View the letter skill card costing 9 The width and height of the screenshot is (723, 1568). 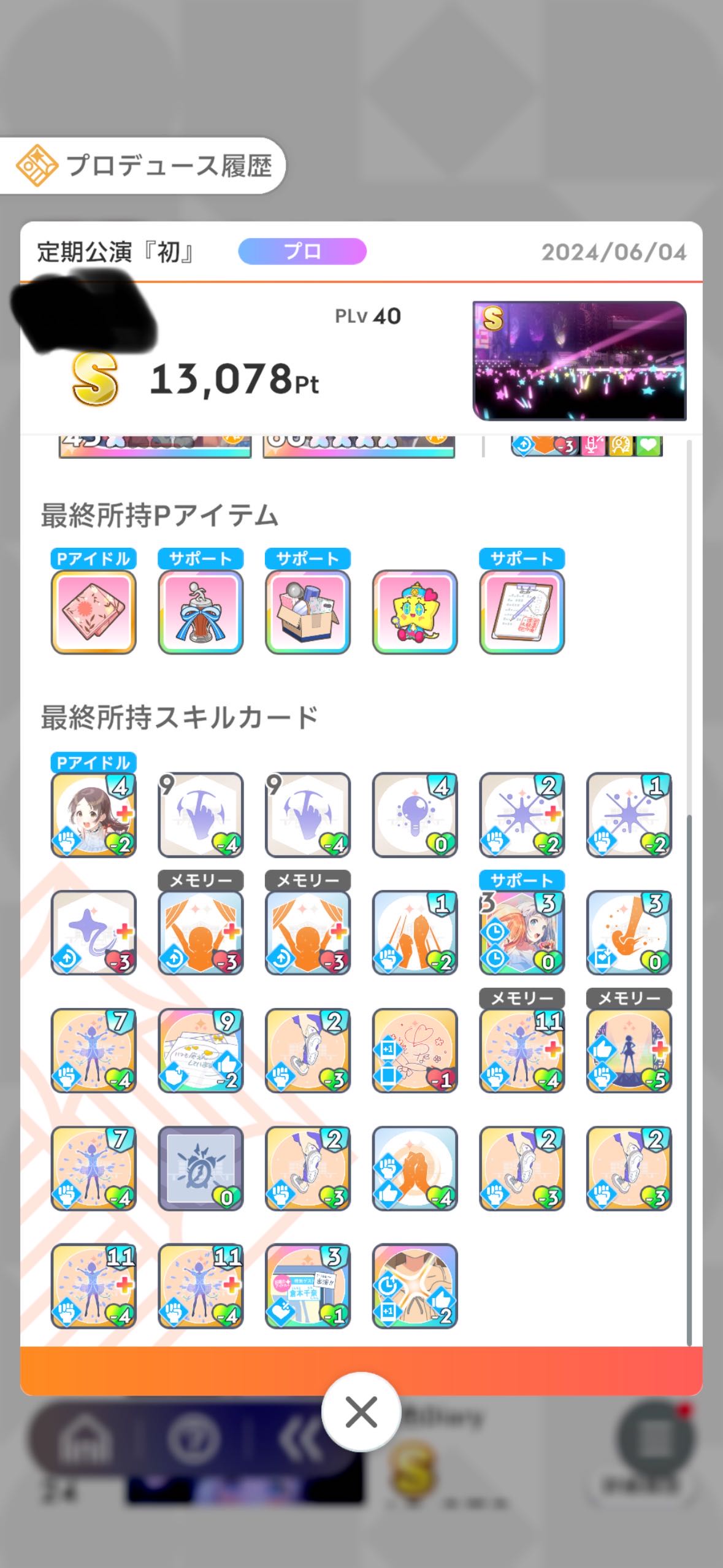click(201, 1050)
